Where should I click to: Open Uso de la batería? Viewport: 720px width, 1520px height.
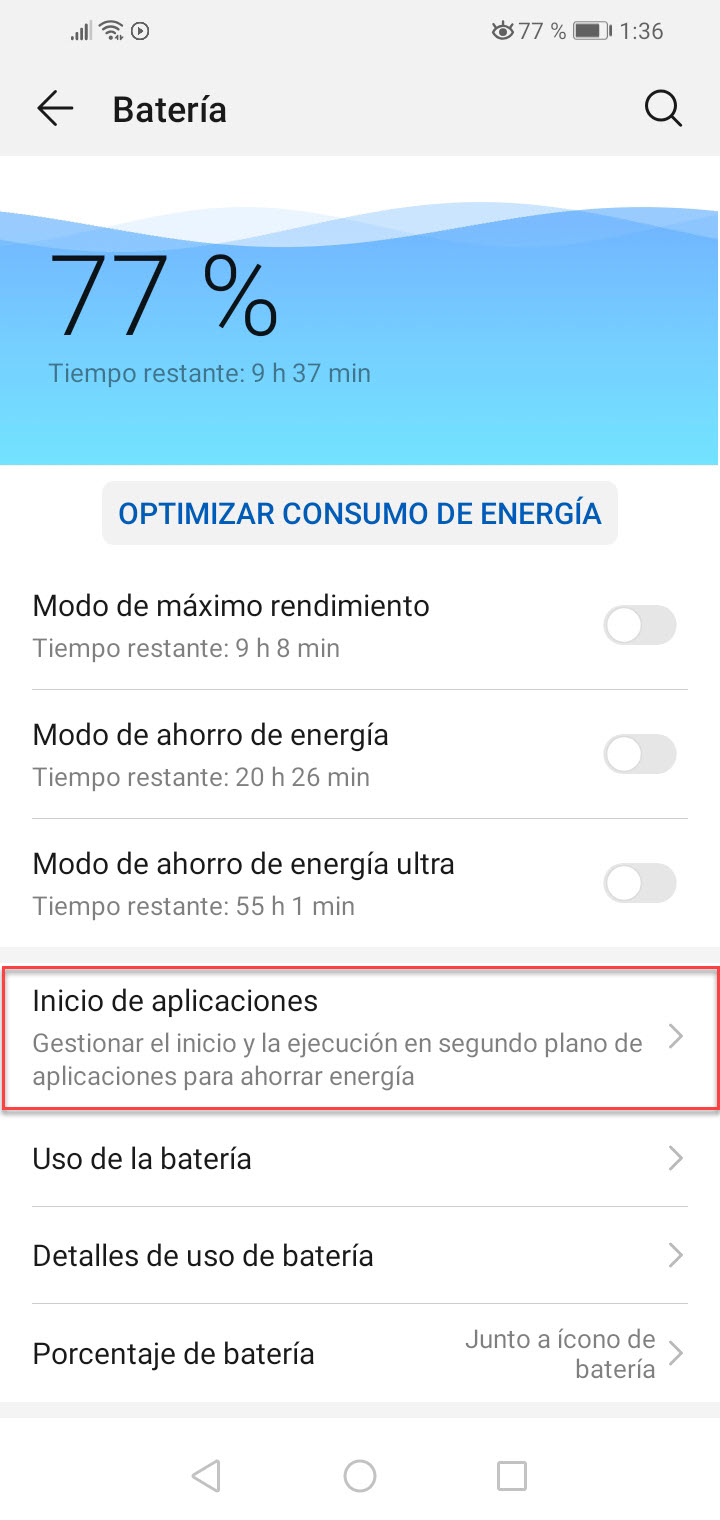(x=360, y=1159)
